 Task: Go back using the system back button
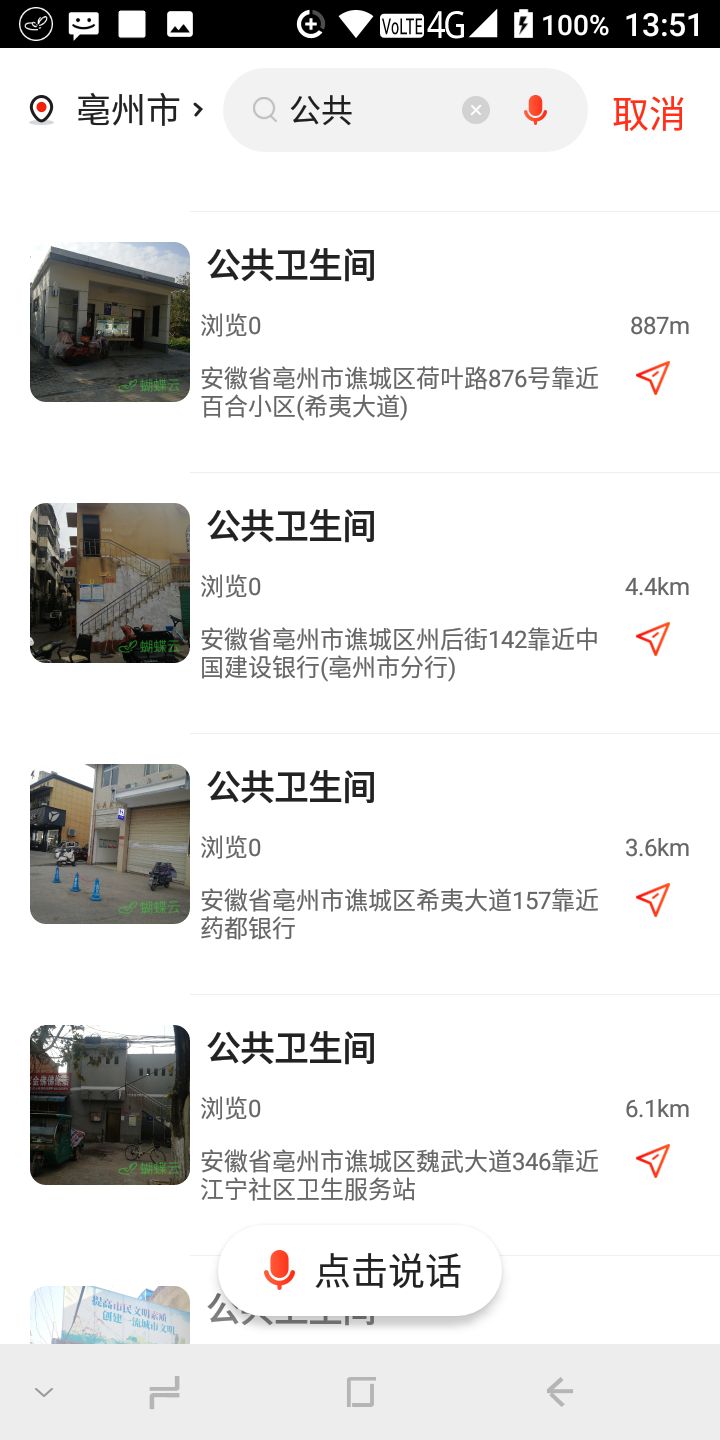coord(559,1392)
